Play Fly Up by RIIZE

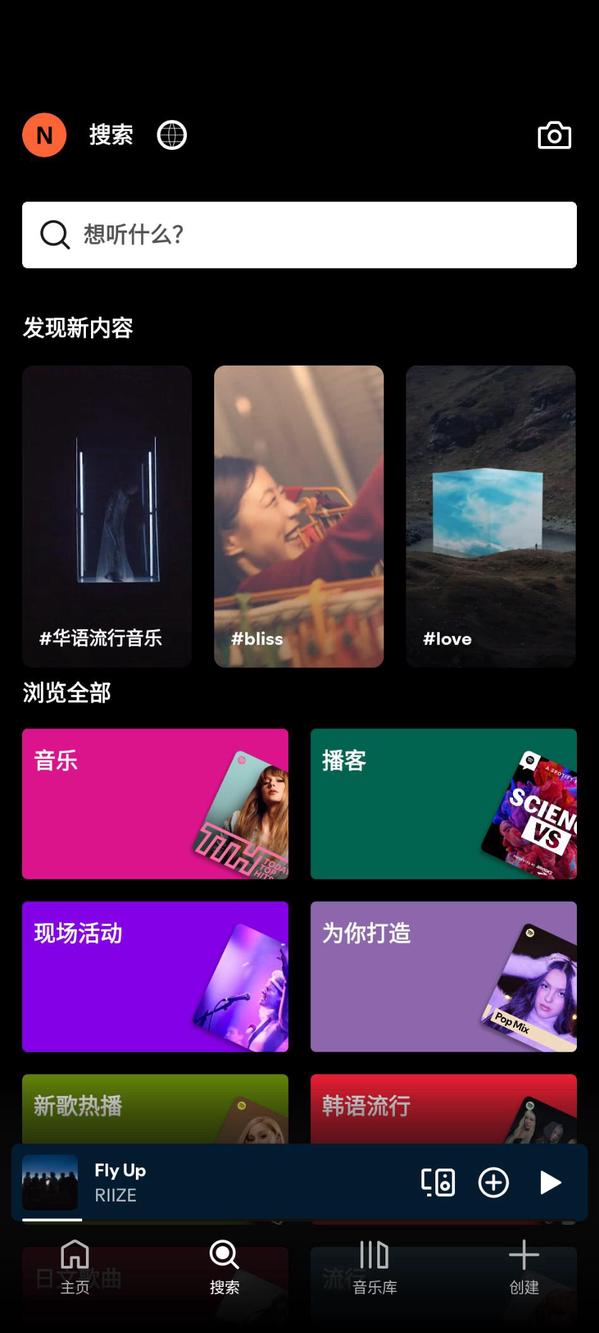[550, 1182]
